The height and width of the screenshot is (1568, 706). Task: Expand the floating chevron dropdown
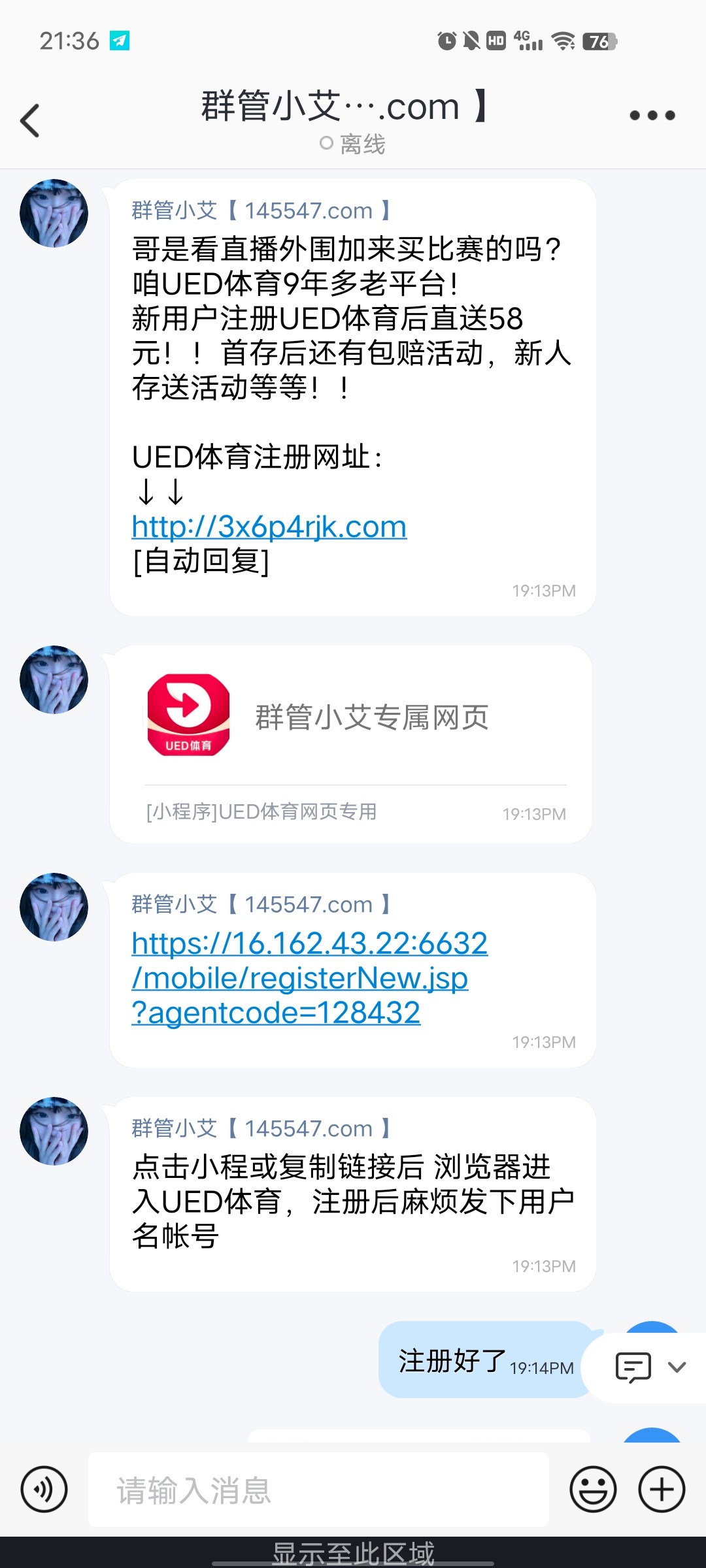point(677,1367)
